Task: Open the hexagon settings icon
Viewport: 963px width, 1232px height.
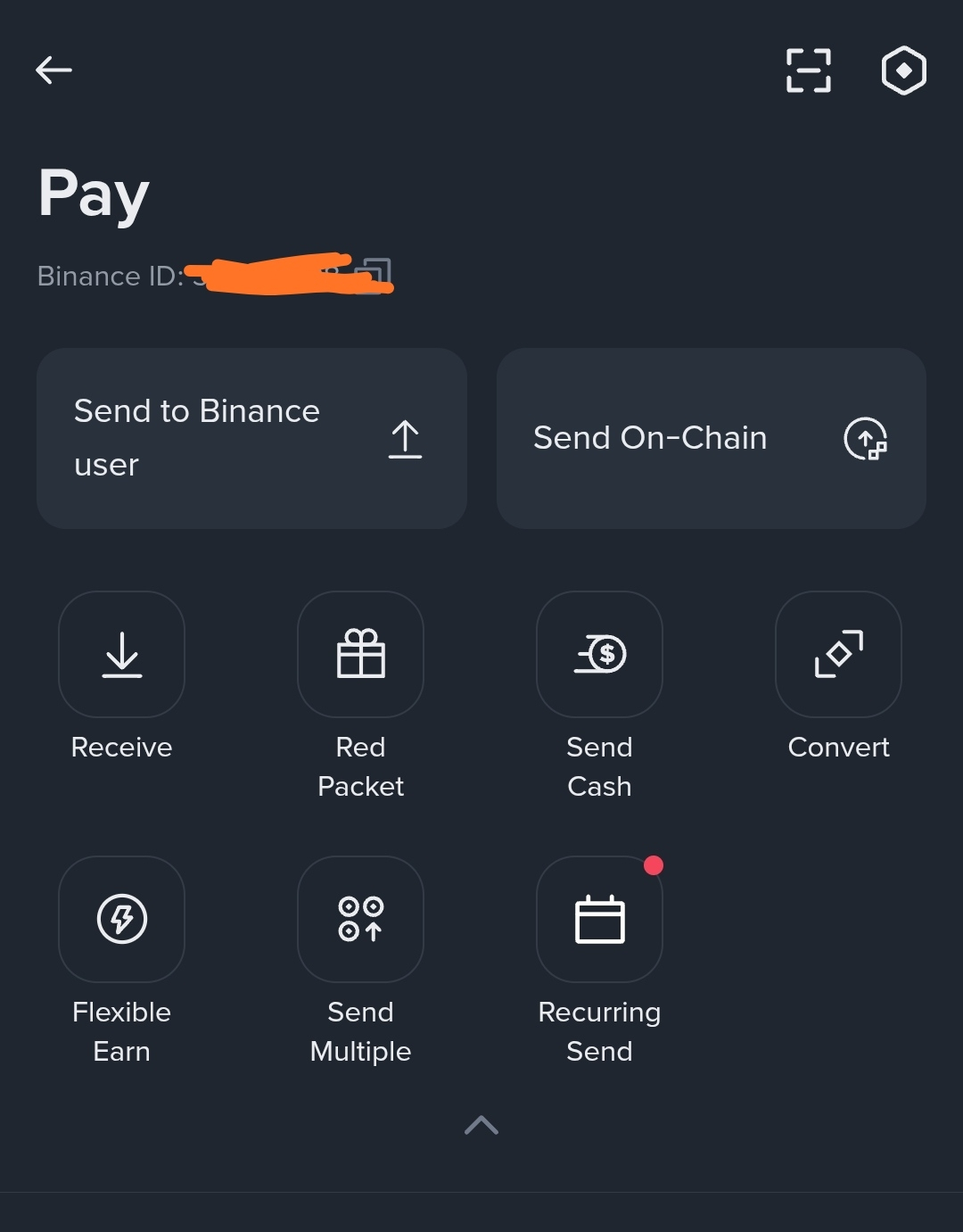Action: 904,70
